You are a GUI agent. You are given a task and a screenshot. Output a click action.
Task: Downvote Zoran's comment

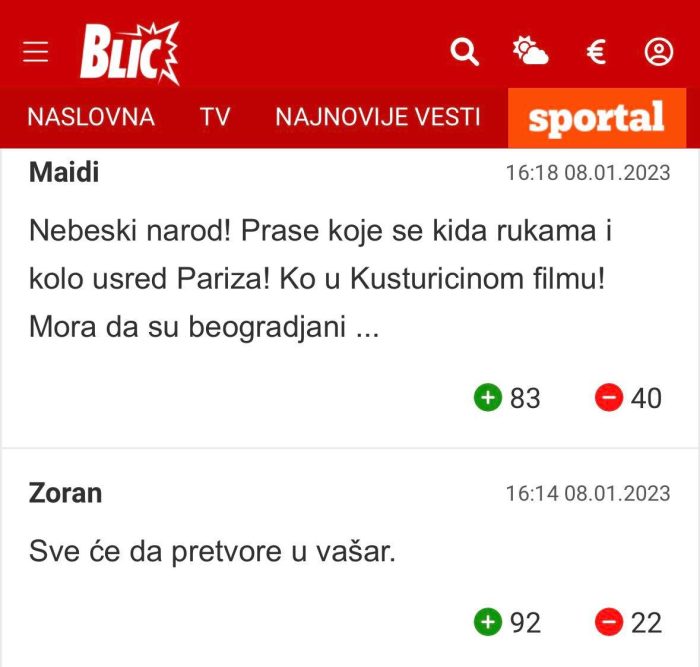(x=609, y=623)
